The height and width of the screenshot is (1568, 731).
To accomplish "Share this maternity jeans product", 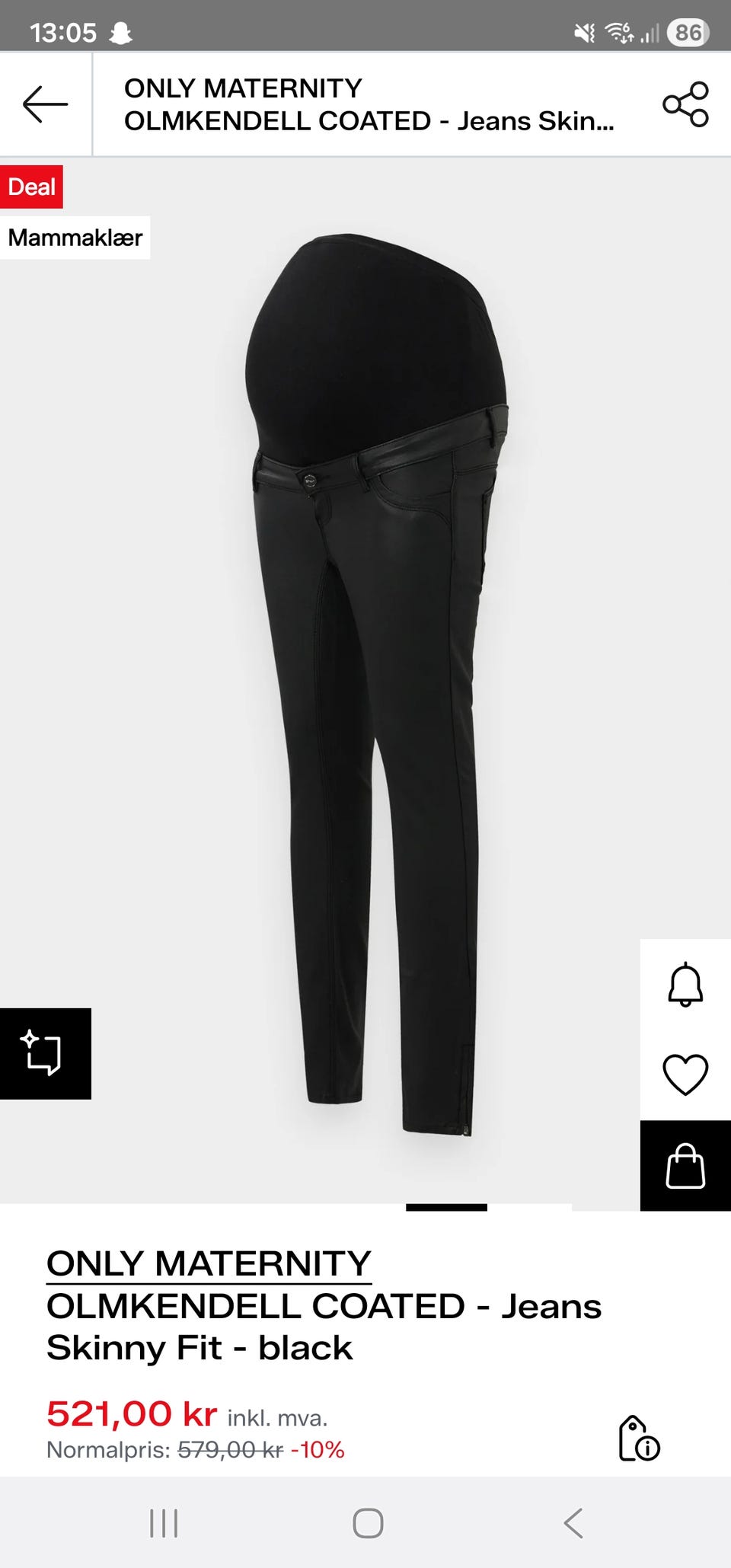I will pos(685,104).
